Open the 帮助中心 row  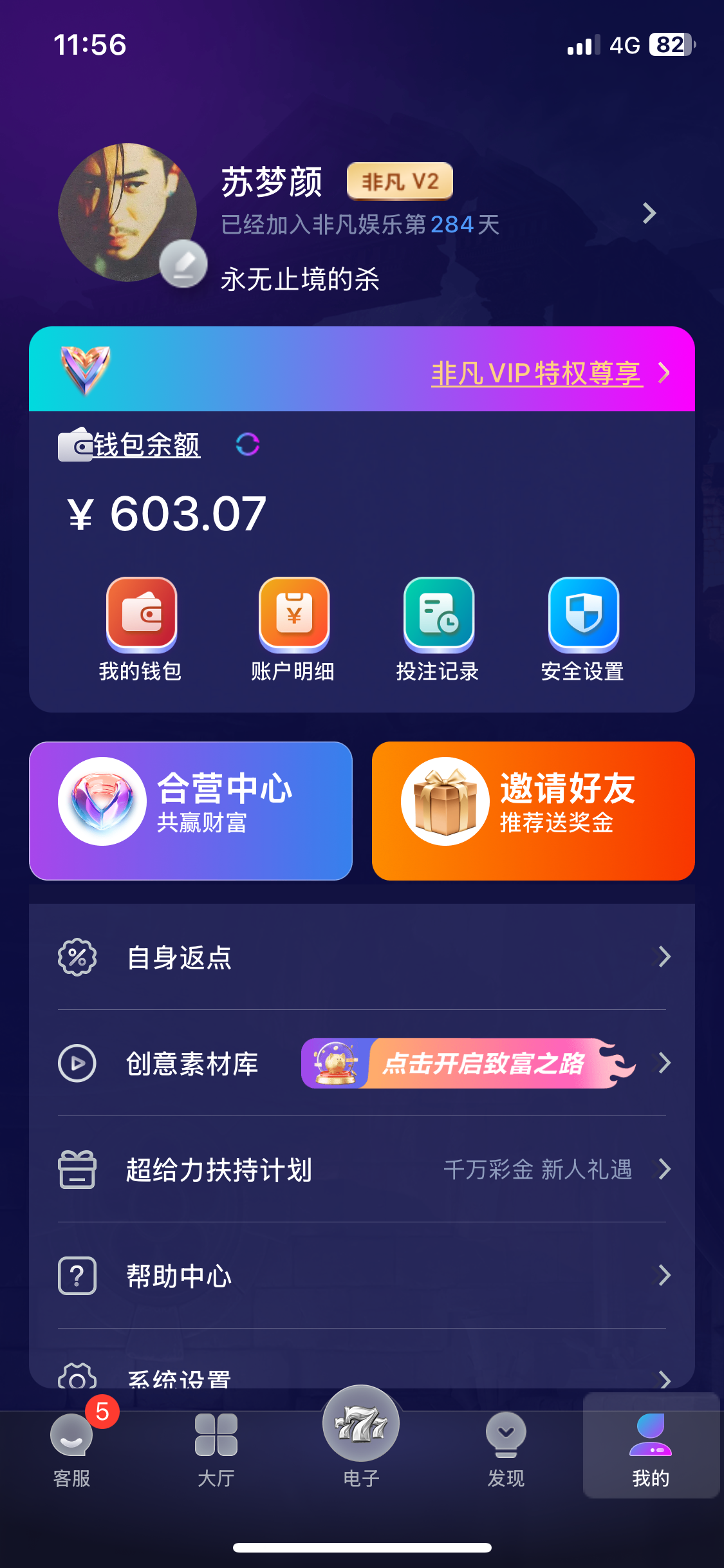click(362, 1276)
